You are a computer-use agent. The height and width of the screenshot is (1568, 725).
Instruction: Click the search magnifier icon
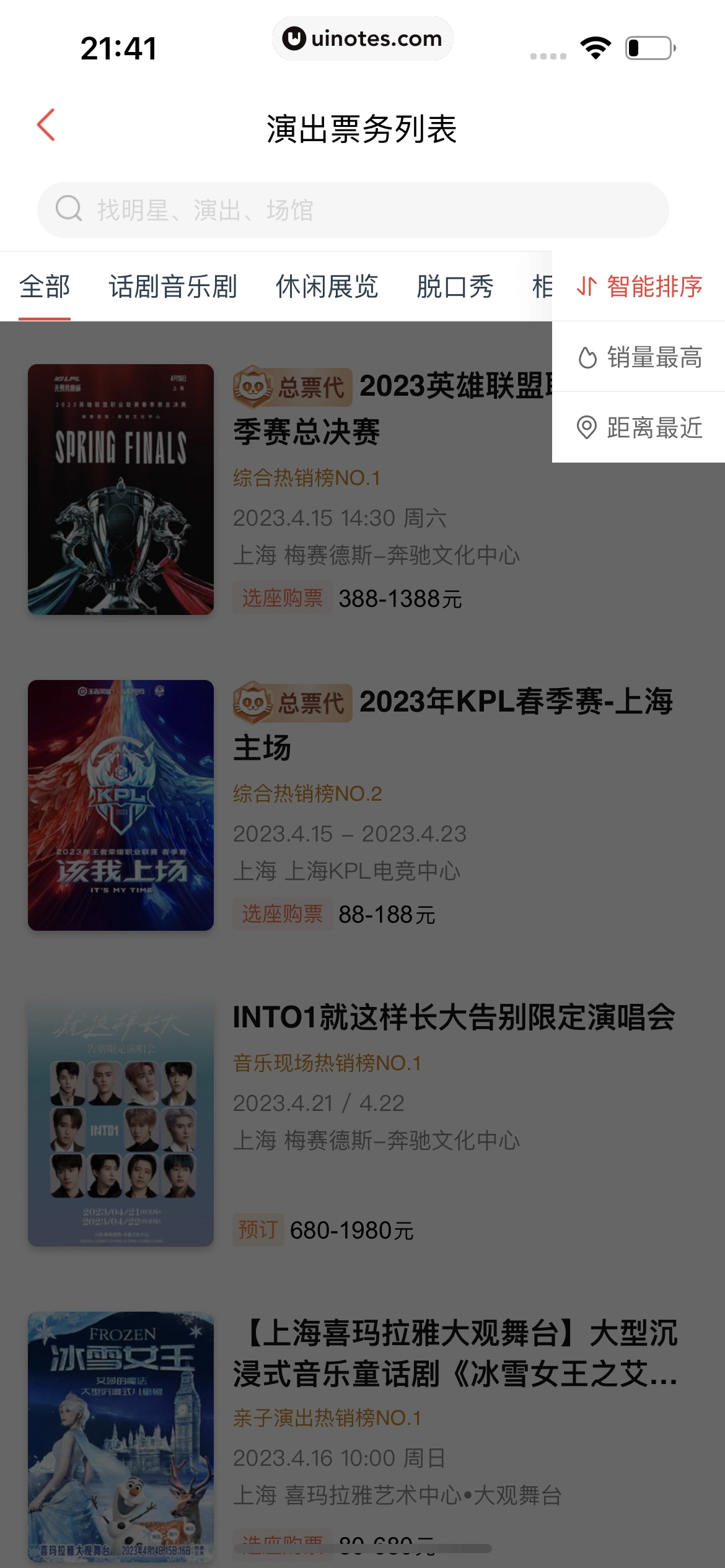(69, 208)
